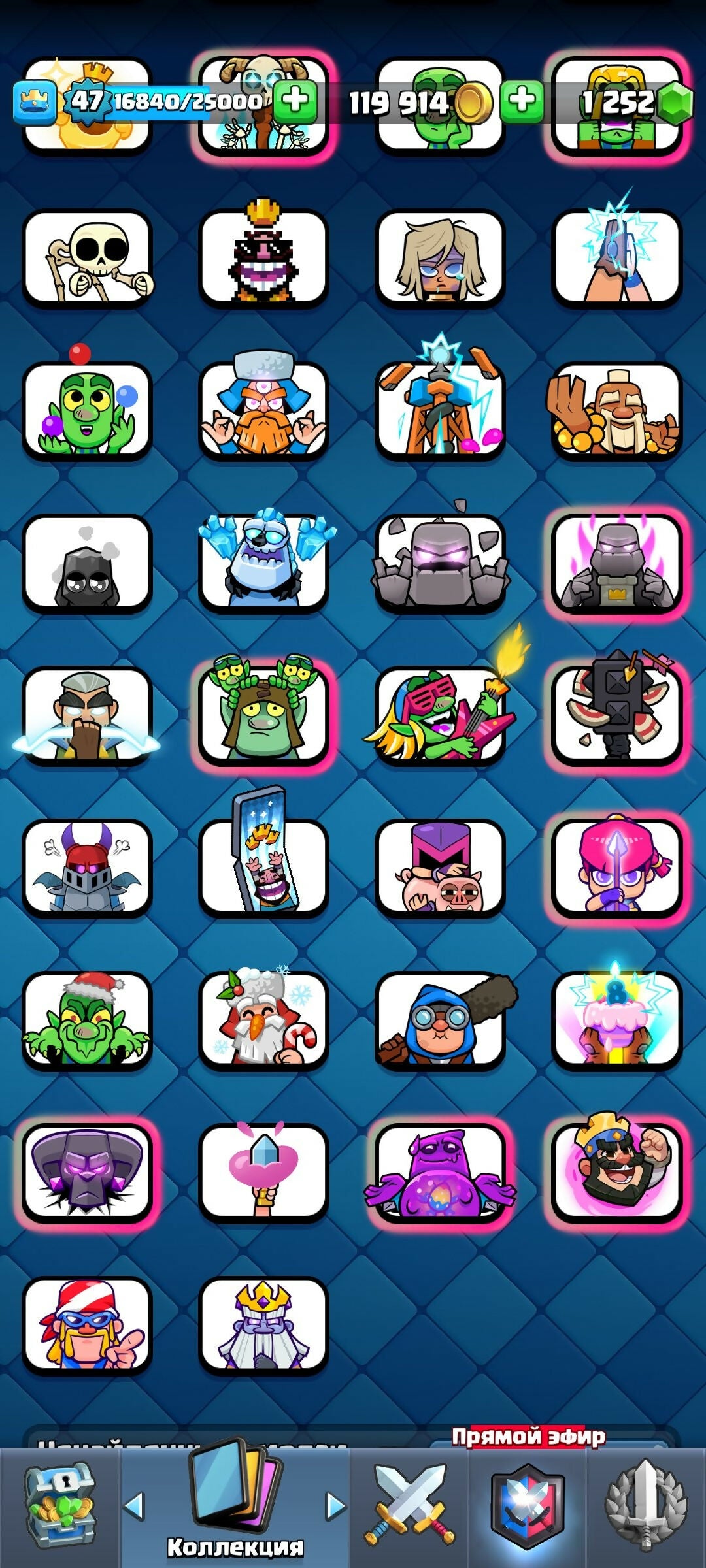Pick the purple elixir blob emote
This screenshot has width=706, height=1568.
[441, 1173]
